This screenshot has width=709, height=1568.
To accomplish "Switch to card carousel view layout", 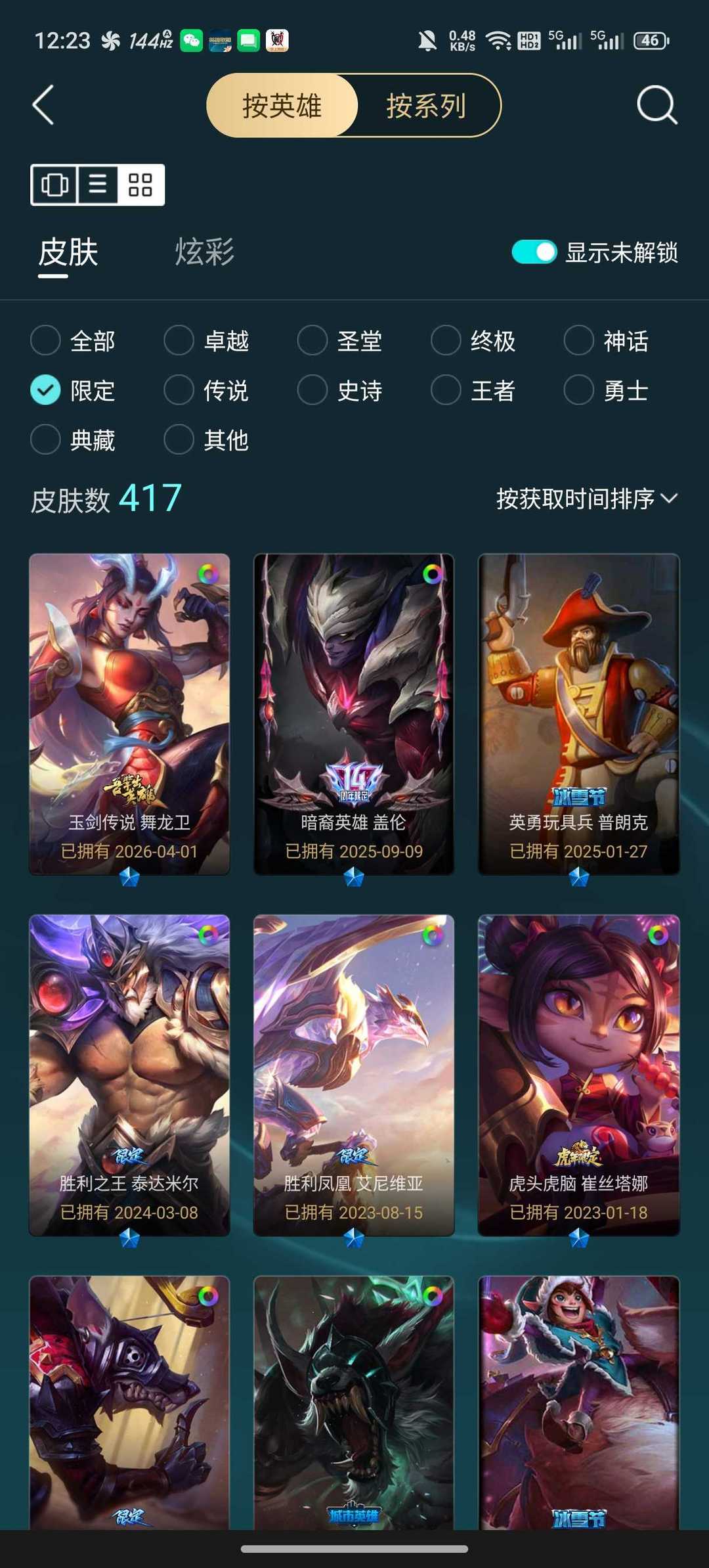I will click(x=54, y=185).
